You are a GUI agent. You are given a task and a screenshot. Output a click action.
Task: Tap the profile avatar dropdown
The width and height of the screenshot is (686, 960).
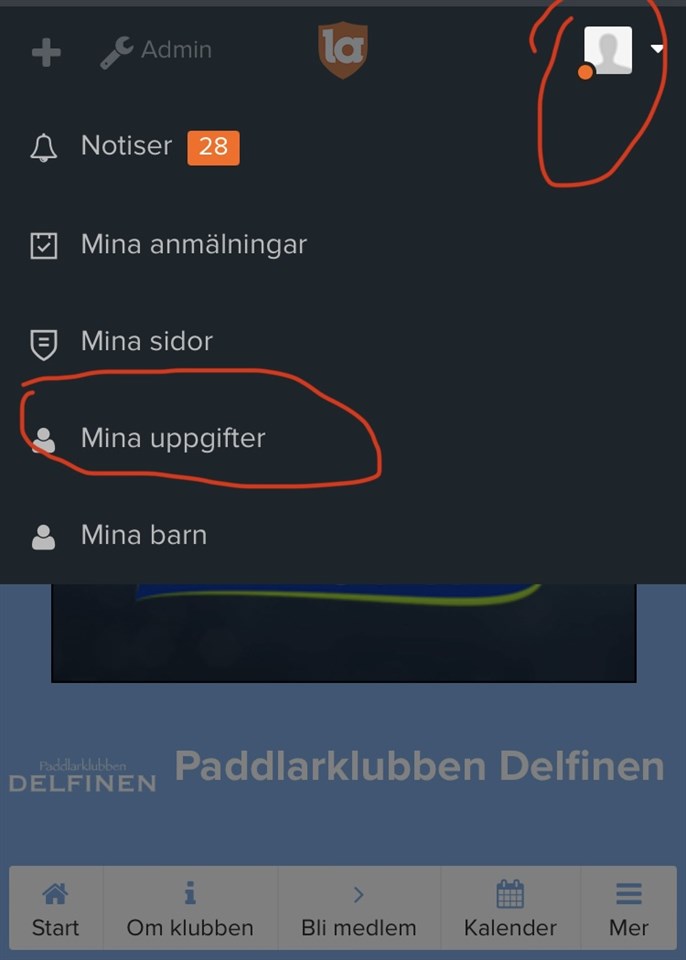(622, 50)
